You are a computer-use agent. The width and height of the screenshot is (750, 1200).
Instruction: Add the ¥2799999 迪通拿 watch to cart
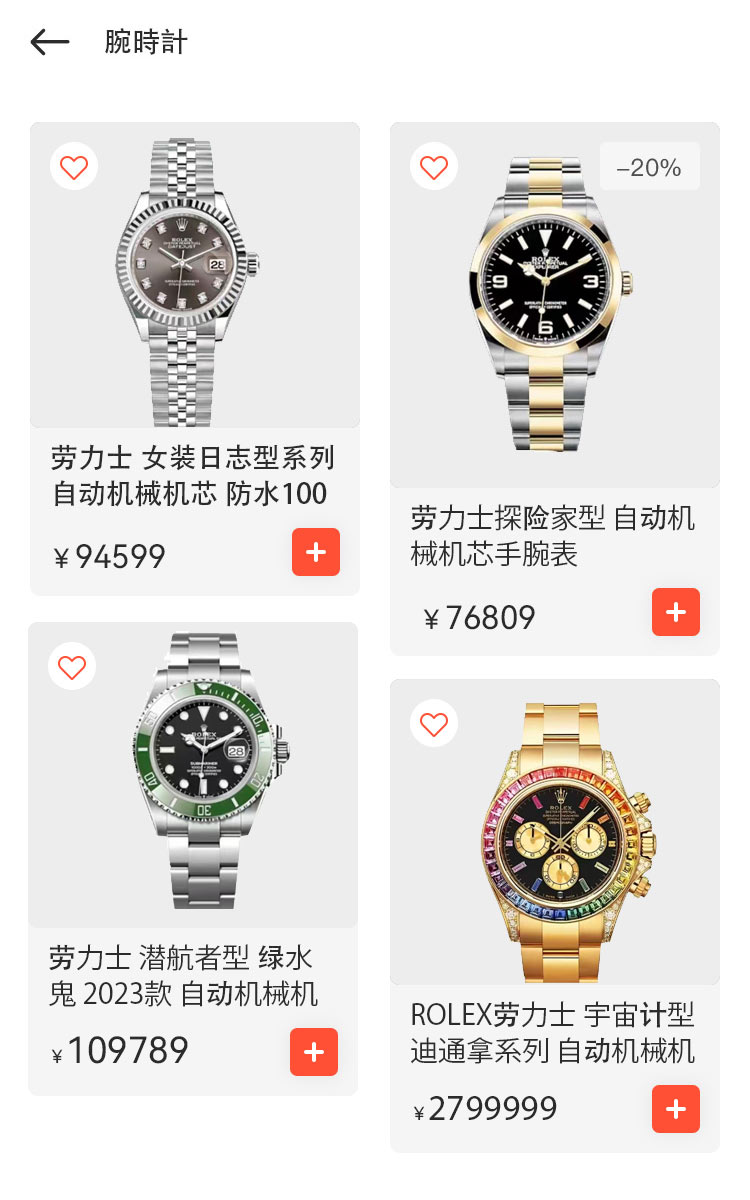[676, 1109]
